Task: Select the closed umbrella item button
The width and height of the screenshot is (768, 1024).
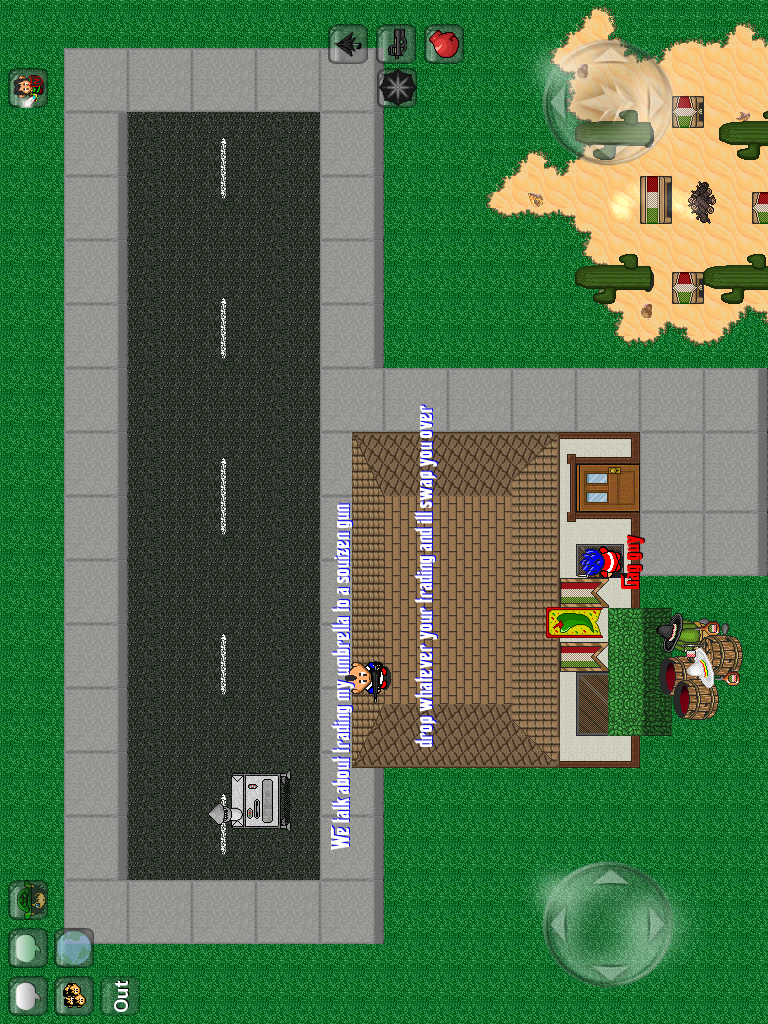Action: pyautogui.click(x=347, y=45)
